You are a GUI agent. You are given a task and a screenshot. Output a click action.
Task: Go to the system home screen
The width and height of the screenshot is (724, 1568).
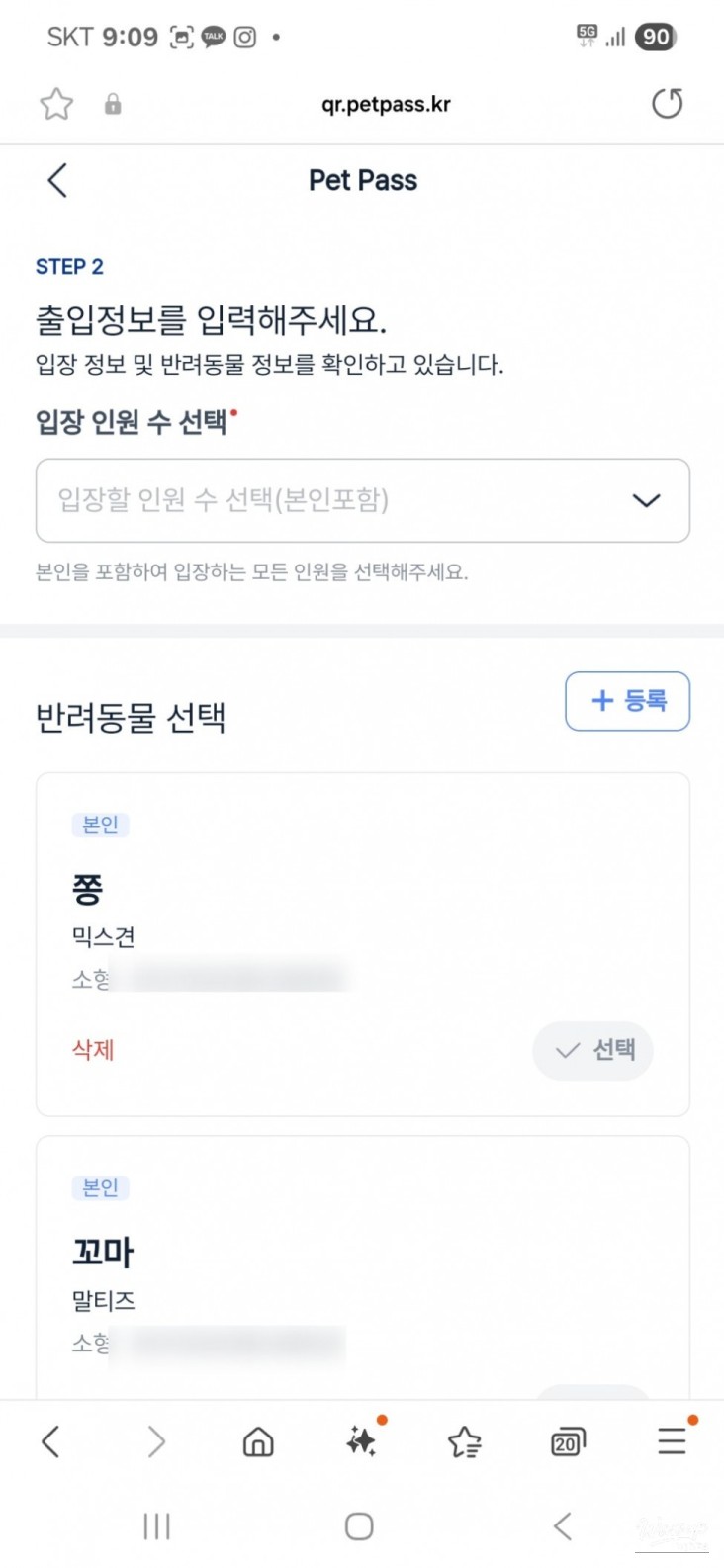[x=359, y=1526]
